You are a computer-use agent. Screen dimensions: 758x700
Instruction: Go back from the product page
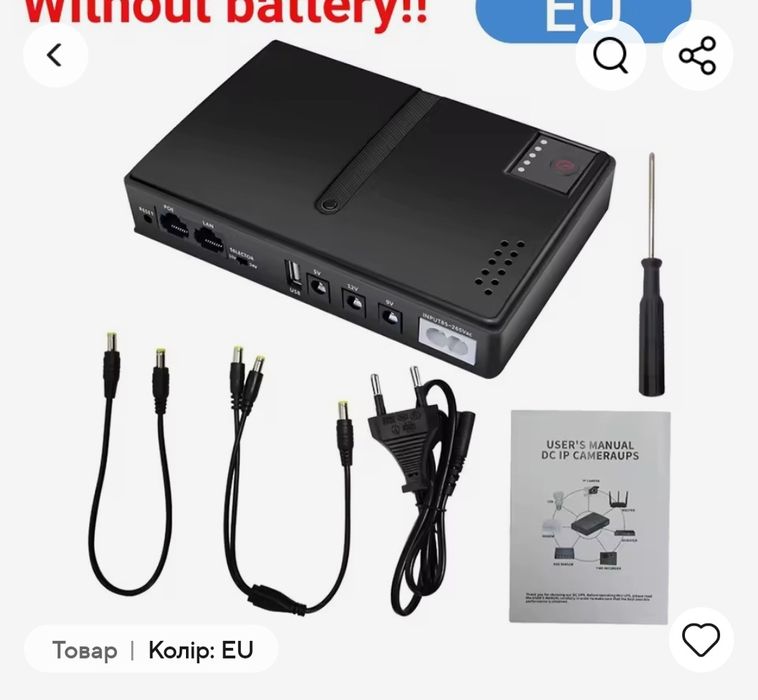(x=55, y=55)
